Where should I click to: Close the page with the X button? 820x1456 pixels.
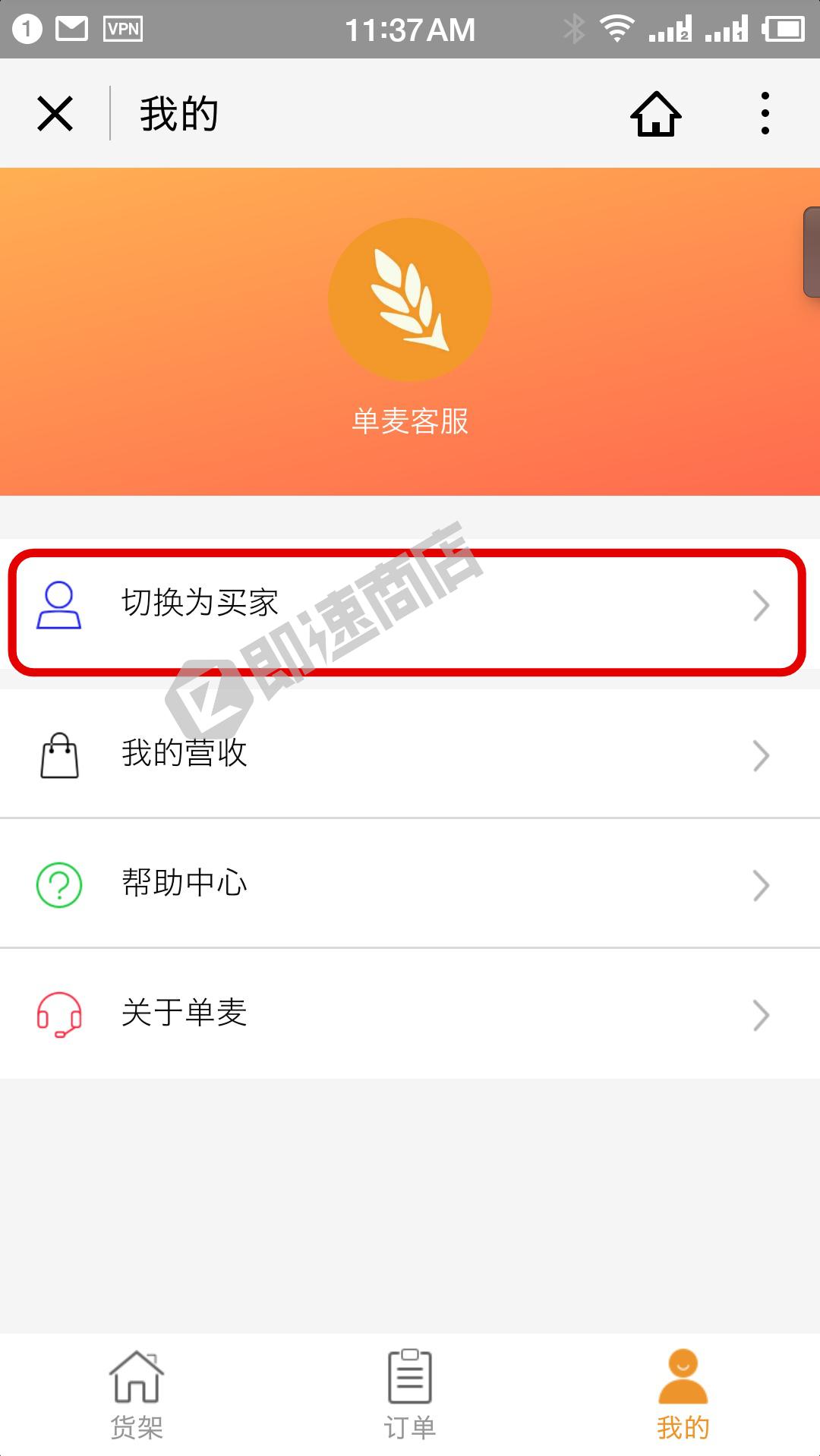[55, 114]
